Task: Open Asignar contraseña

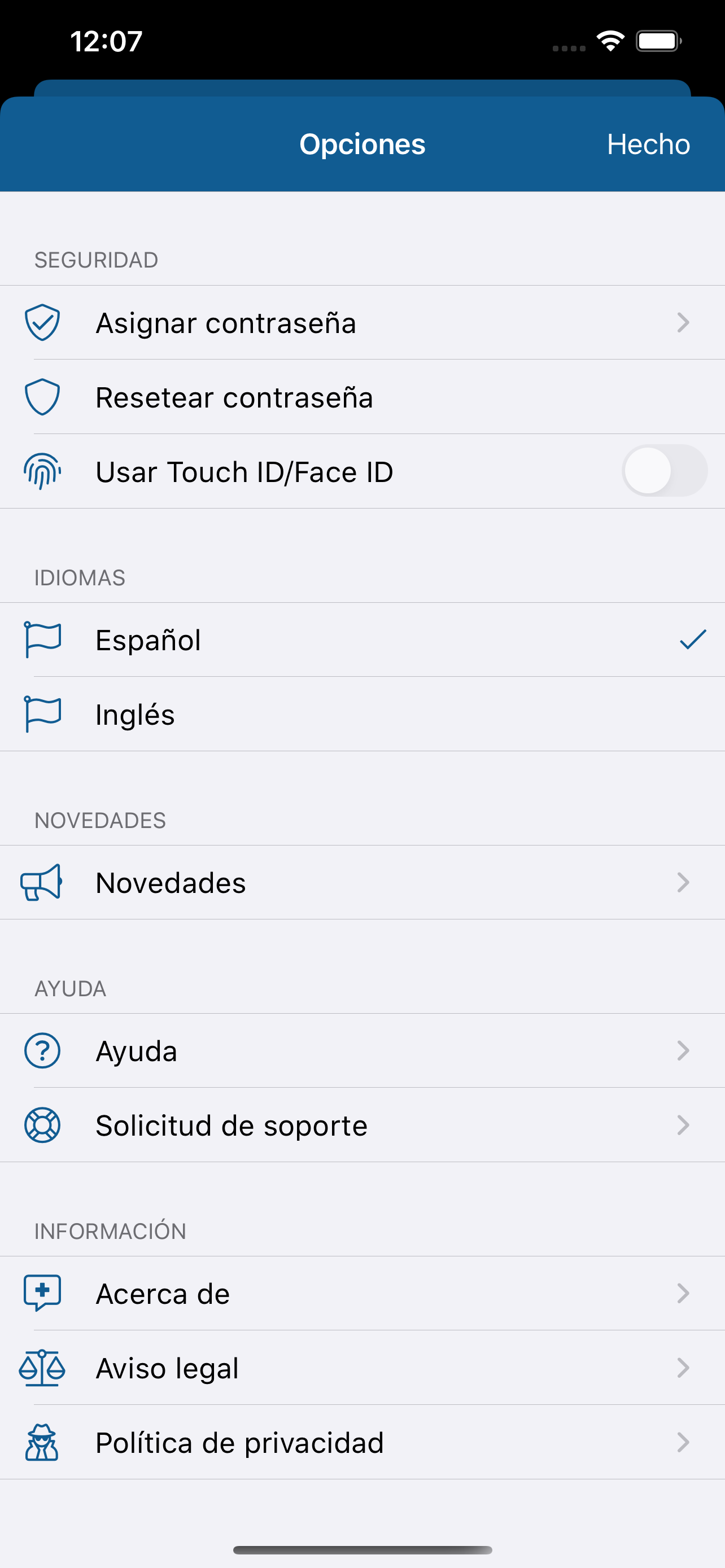Action: [x=362, y=322]
